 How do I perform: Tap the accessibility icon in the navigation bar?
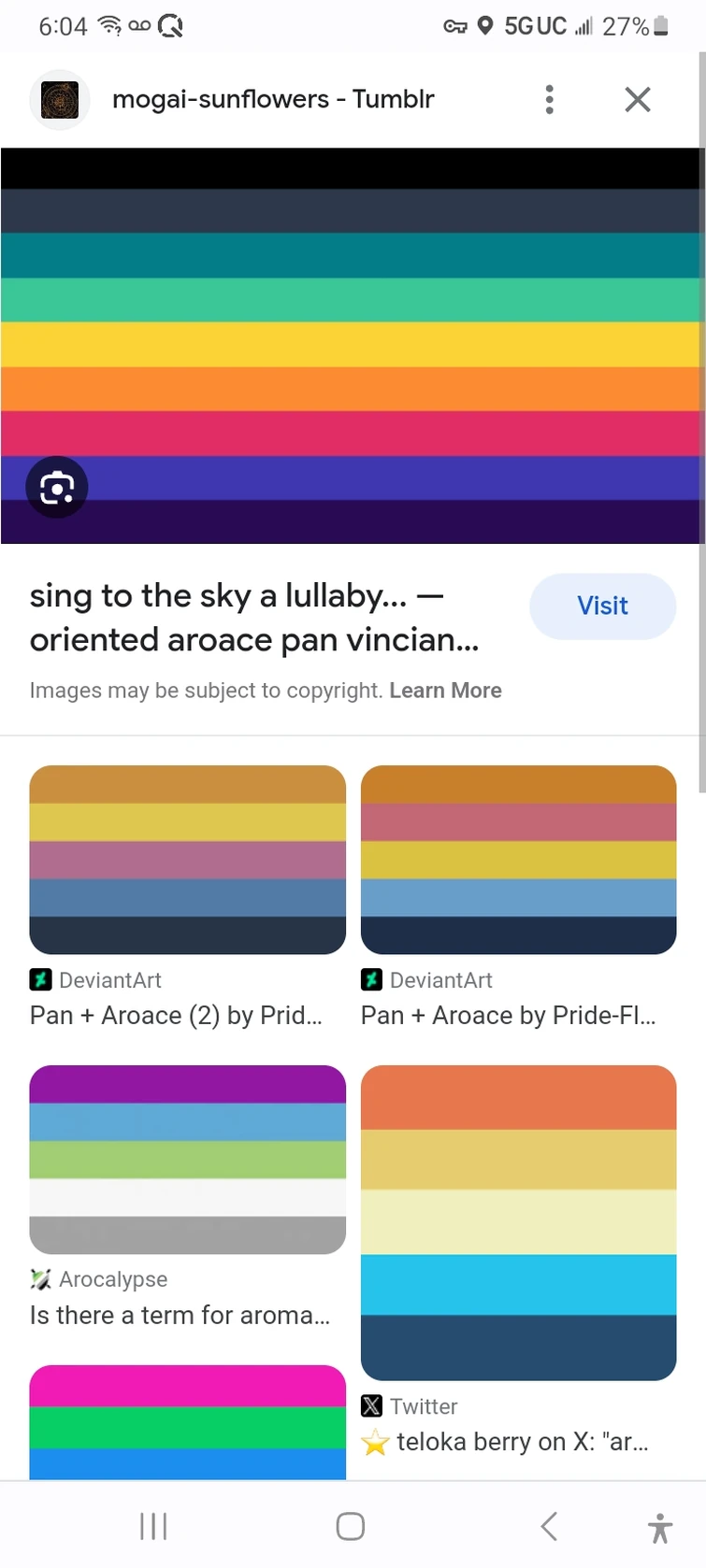(660, 1525)
